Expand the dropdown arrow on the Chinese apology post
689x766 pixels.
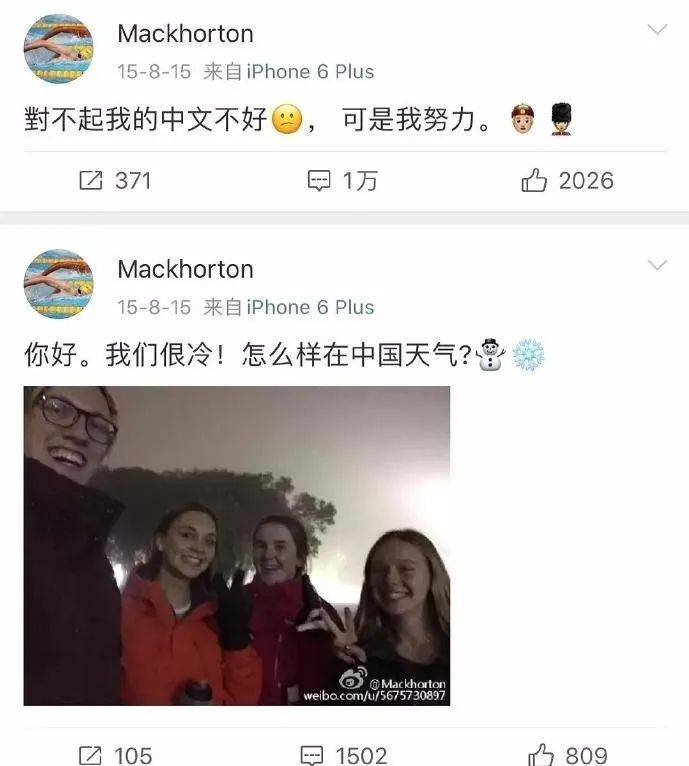click(x=657, y=30)
